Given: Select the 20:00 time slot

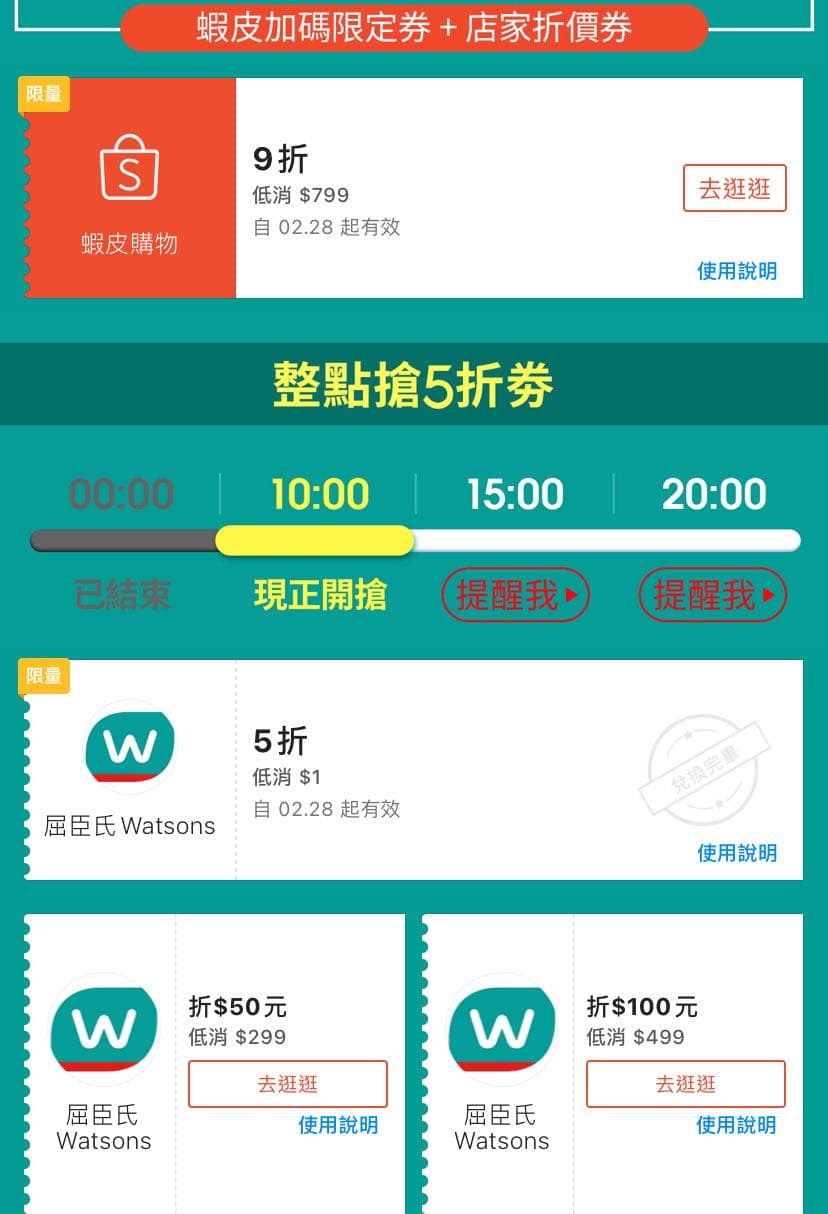Looking at the screenshot, I should [714, 493].
